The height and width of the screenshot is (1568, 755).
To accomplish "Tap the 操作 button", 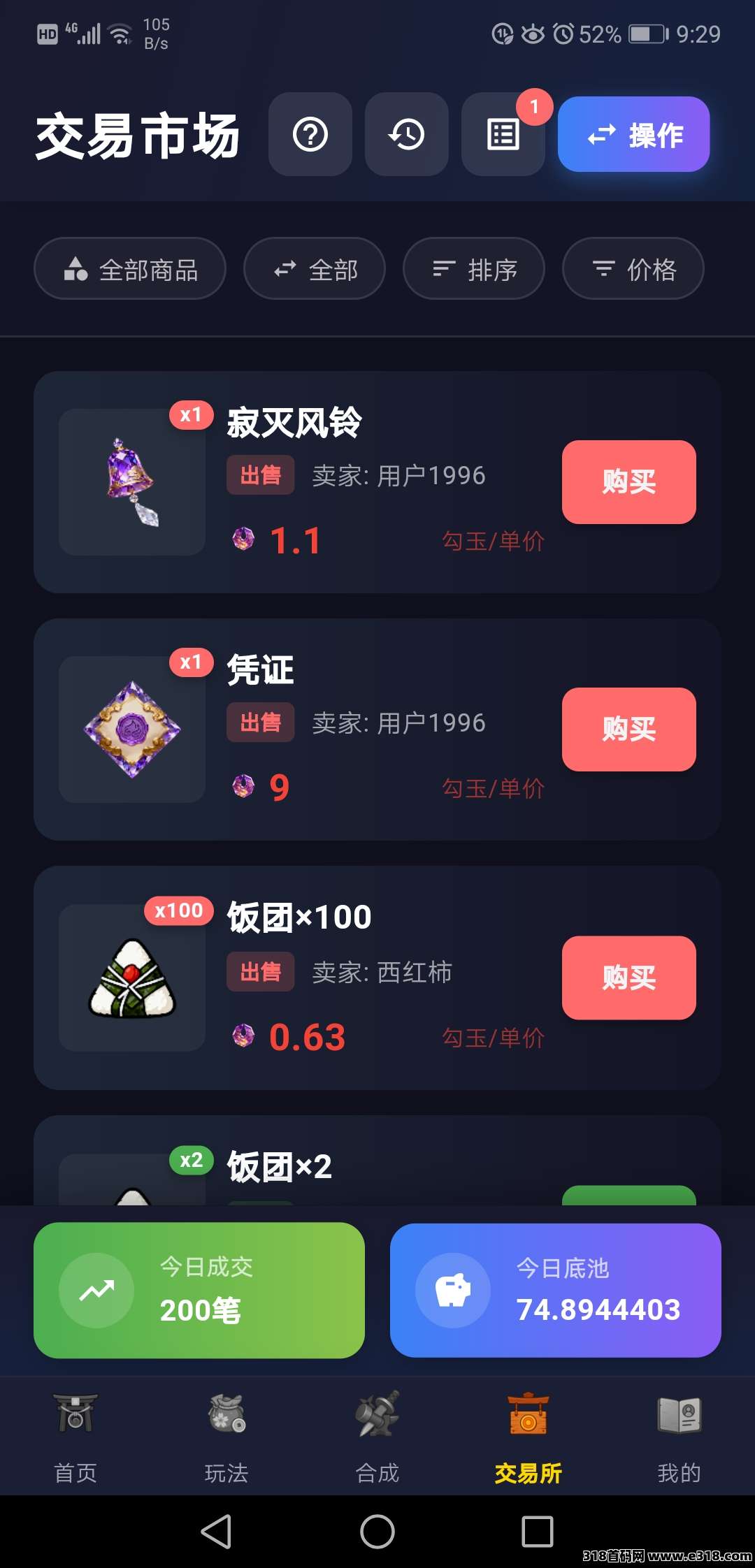I will [x=633, y=134].
